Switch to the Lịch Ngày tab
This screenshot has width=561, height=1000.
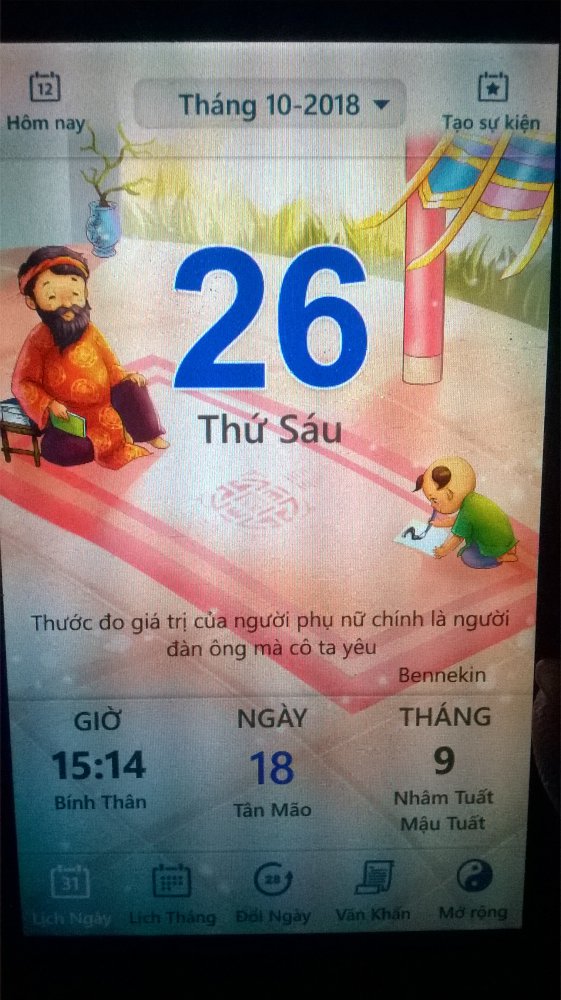pos(70,894)
